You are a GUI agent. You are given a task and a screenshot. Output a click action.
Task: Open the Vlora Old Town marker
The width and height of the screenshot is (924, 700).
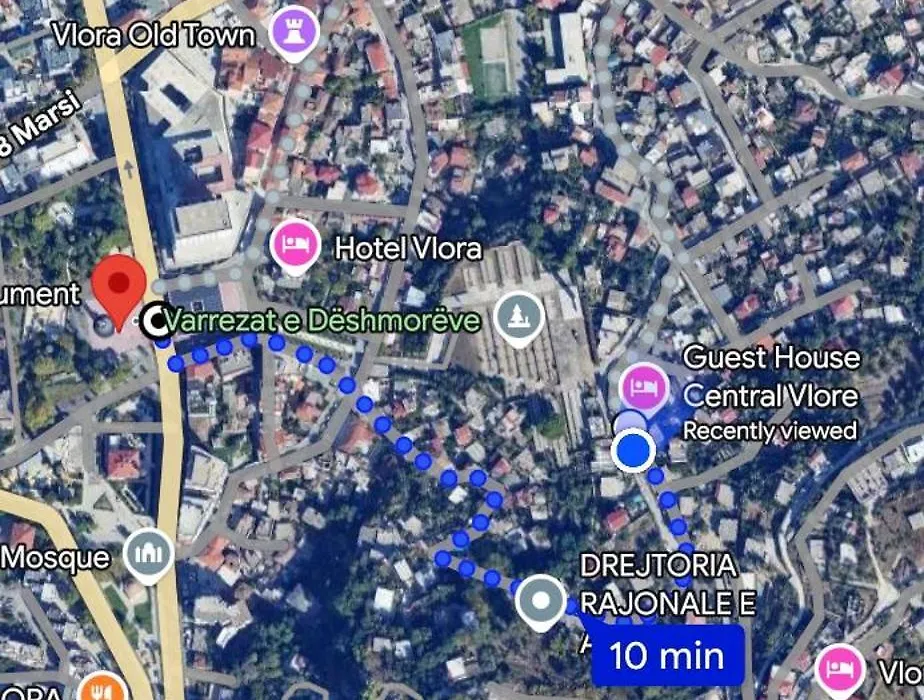click(295, 36)
